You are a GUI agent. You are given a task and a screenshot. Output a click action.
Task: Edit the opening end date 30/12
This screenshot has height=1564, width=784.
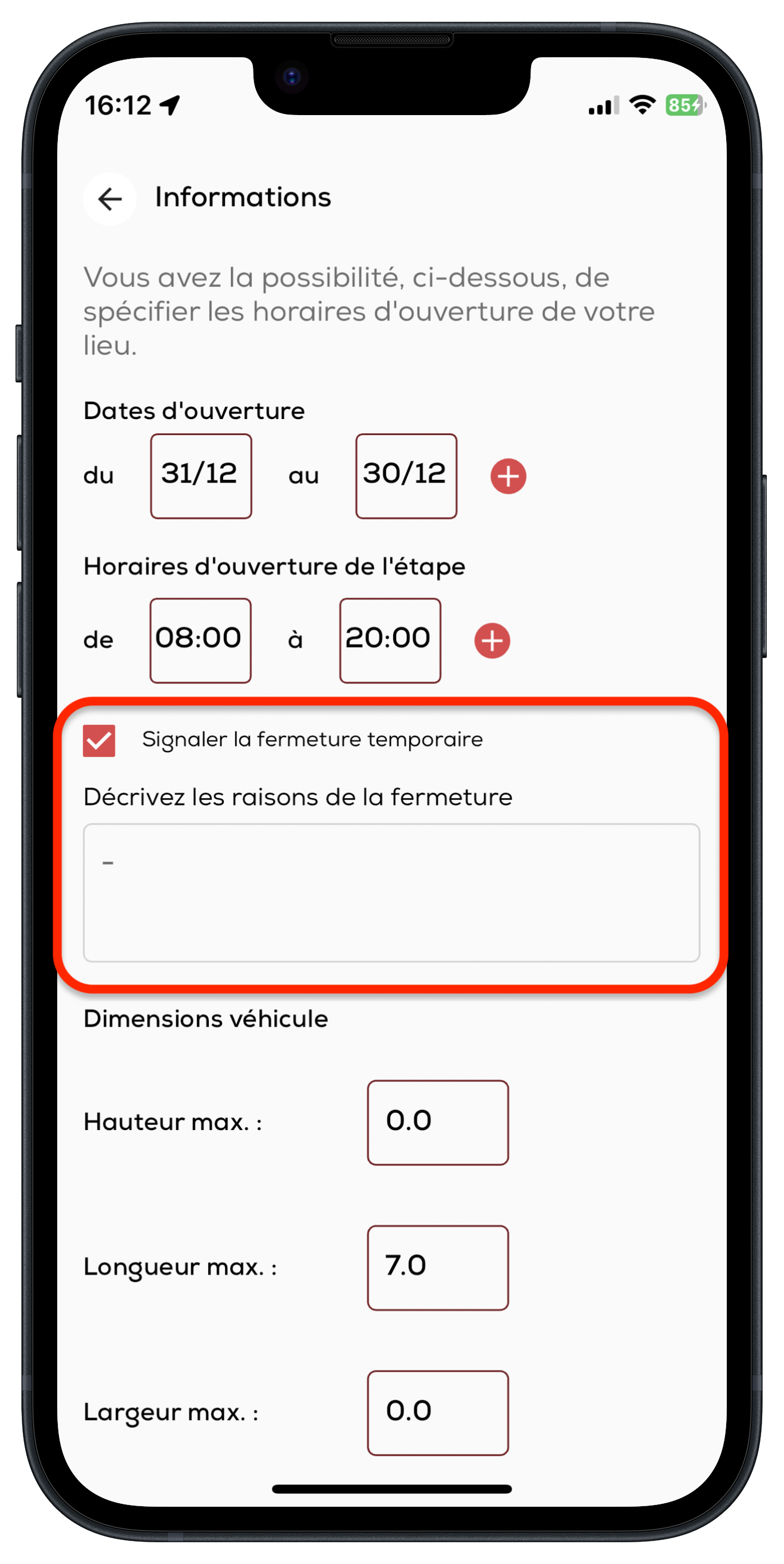[406, 475]
